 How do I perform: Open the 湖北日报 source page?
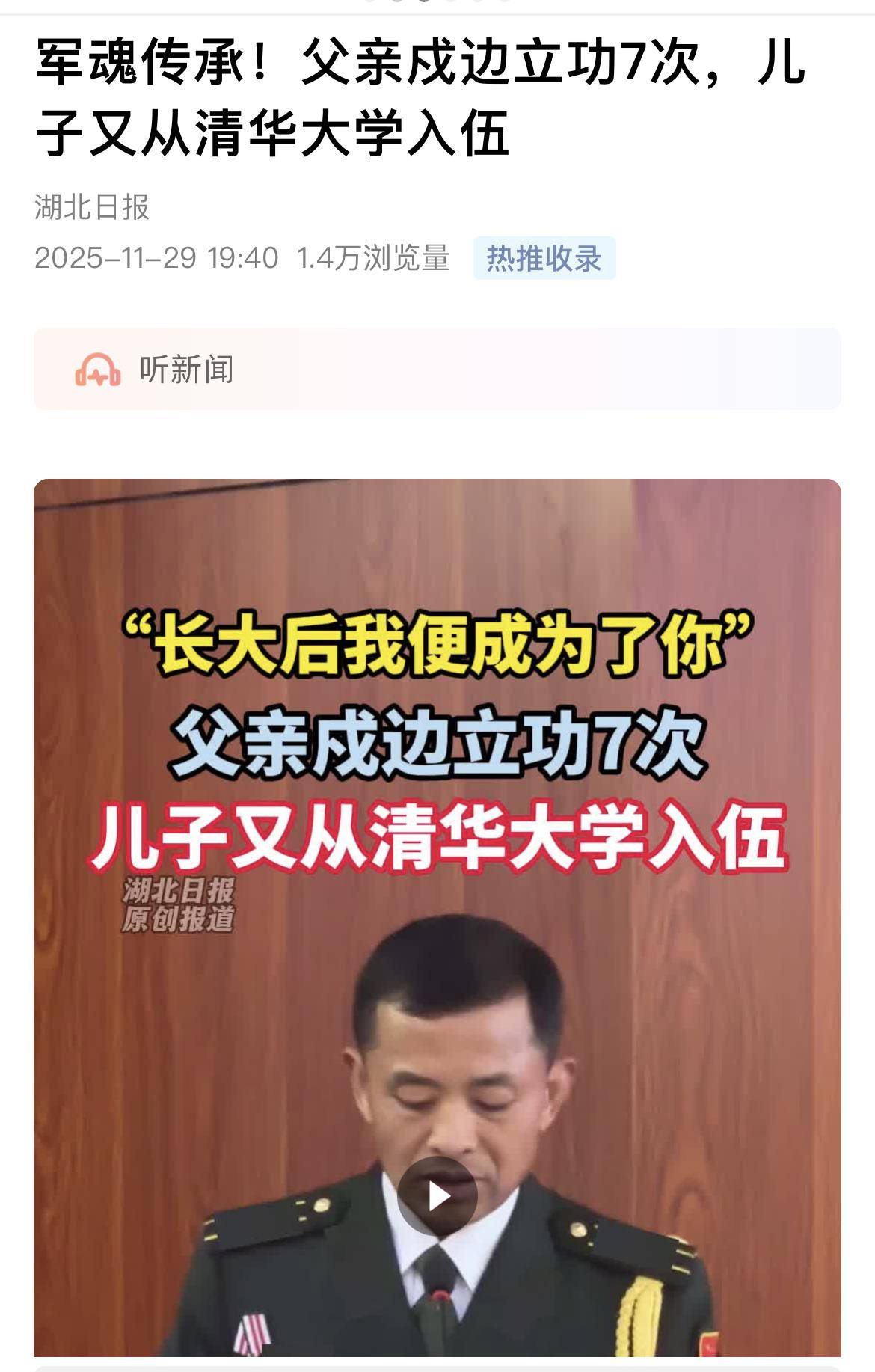[x=92, y=207]
